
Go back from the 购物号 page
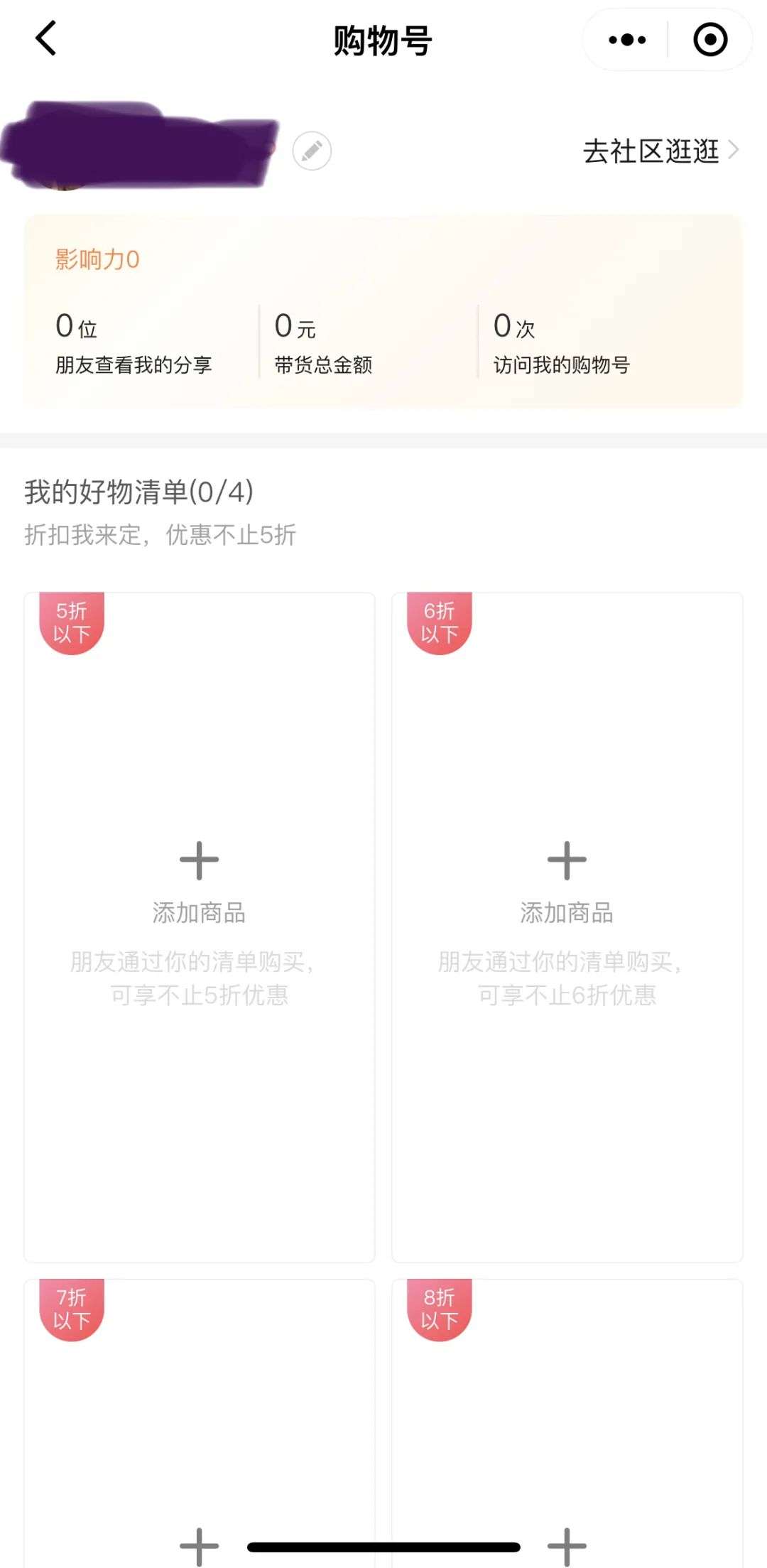(x=46, y=38)
